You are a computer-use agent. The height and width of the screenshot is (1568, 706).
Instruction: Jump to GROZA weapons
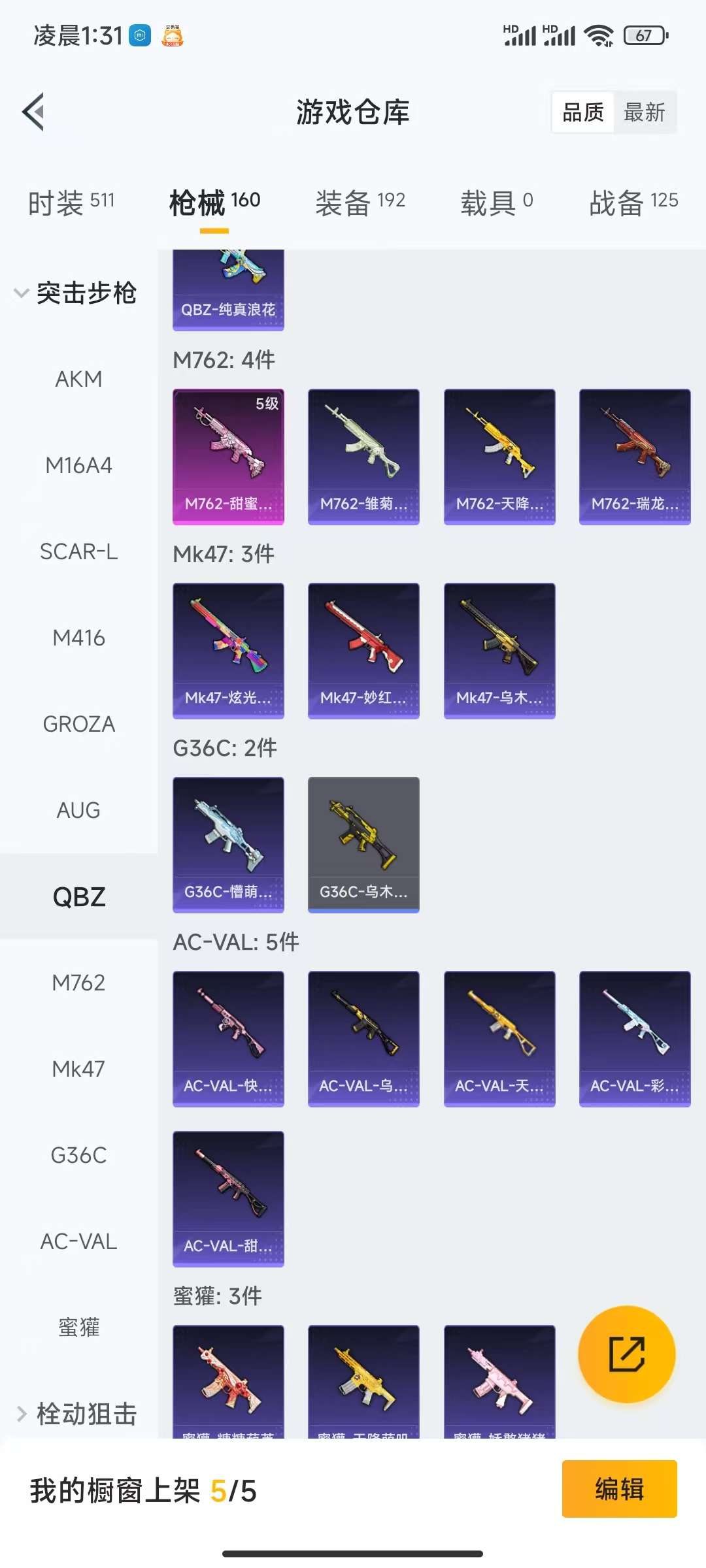[78, 724]
